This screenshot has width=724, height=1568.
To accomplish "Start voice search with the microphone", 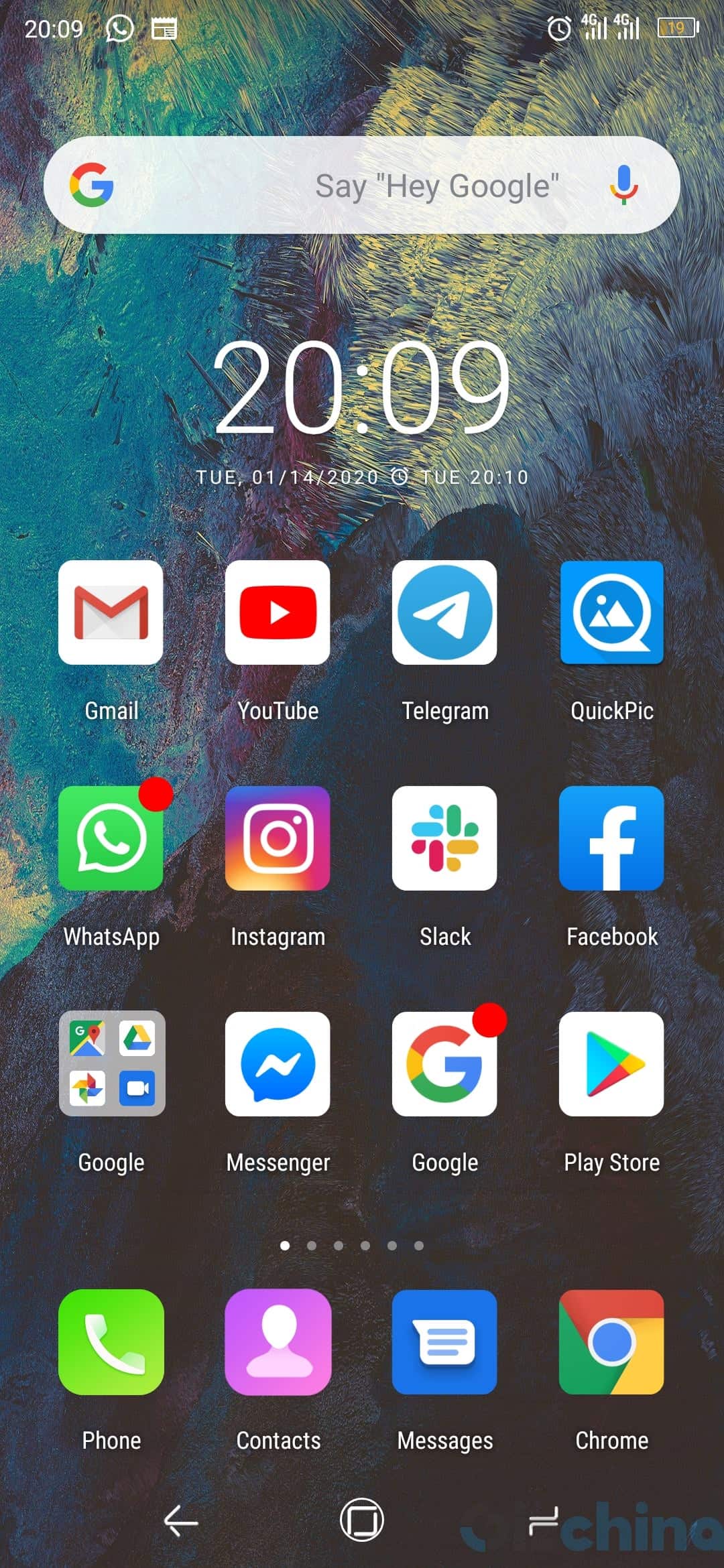I will tap(623, 185).
